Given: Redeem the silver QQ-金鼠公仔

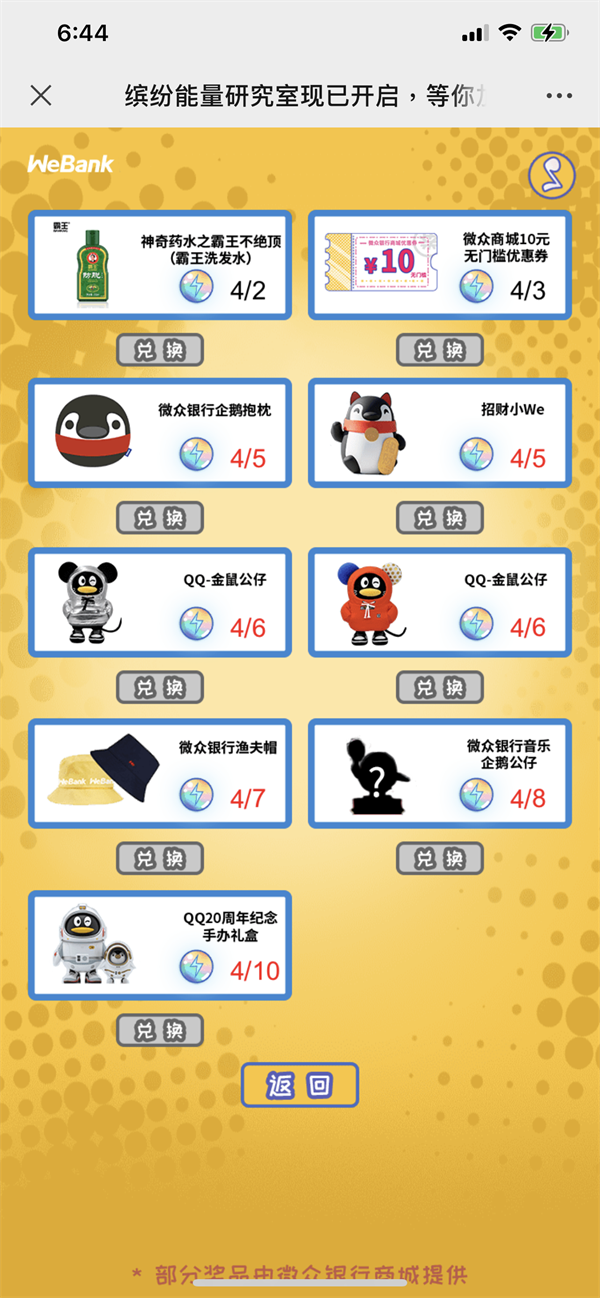Looking at the screenshot, I should 160,688.
